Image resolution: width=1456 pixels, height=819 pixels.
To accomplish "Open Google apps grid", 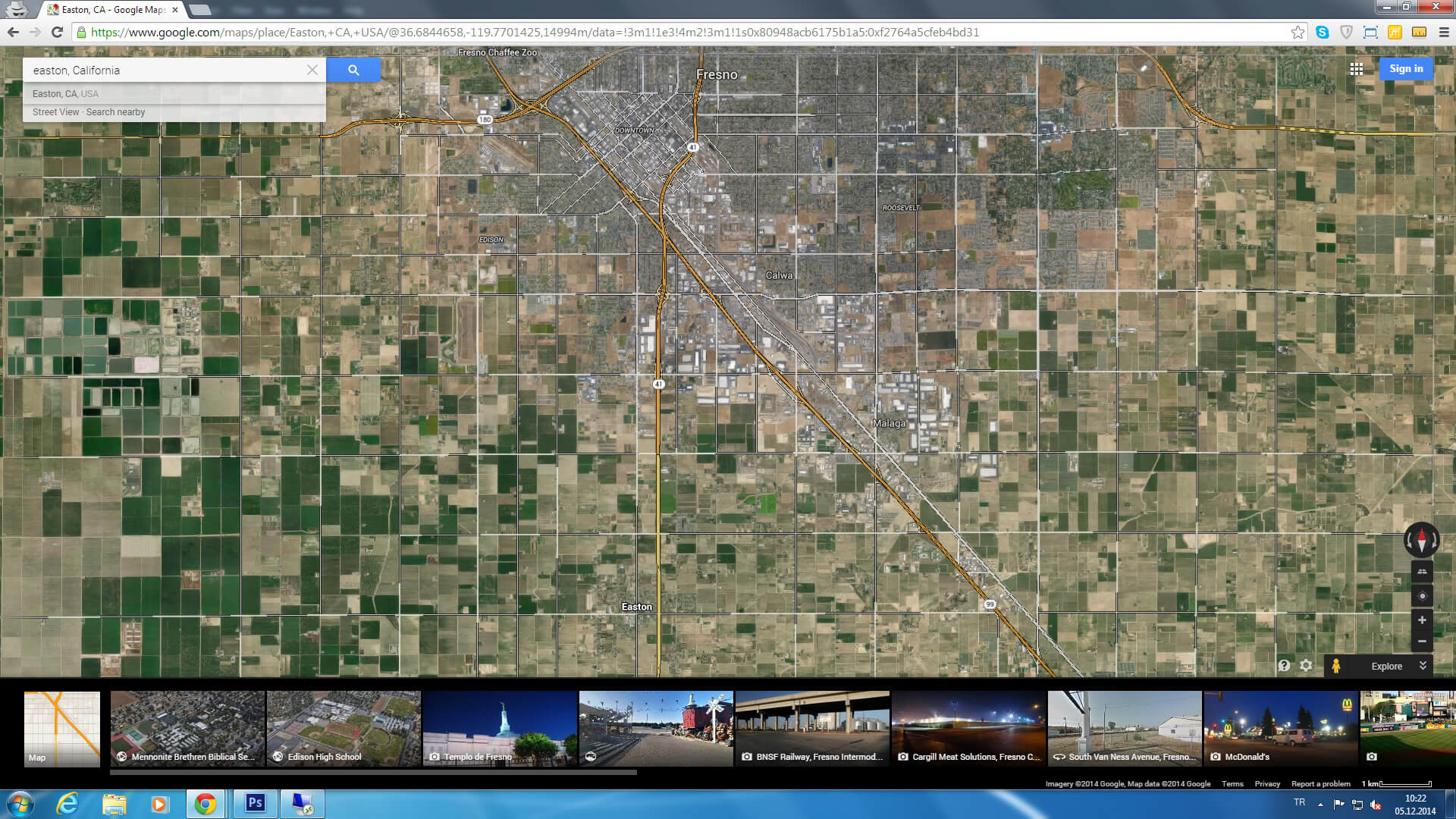I will (x=1357, y=69).
